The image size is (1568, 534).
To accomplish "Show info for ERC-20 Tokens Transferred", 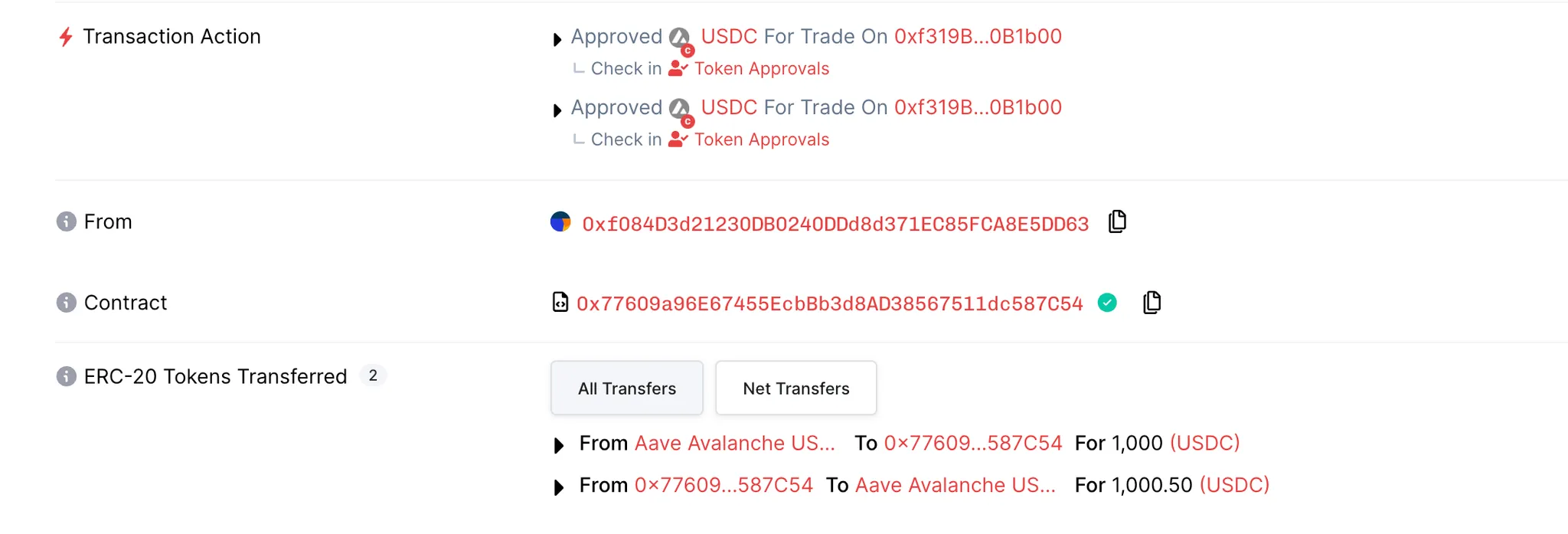I will [67, 376].
